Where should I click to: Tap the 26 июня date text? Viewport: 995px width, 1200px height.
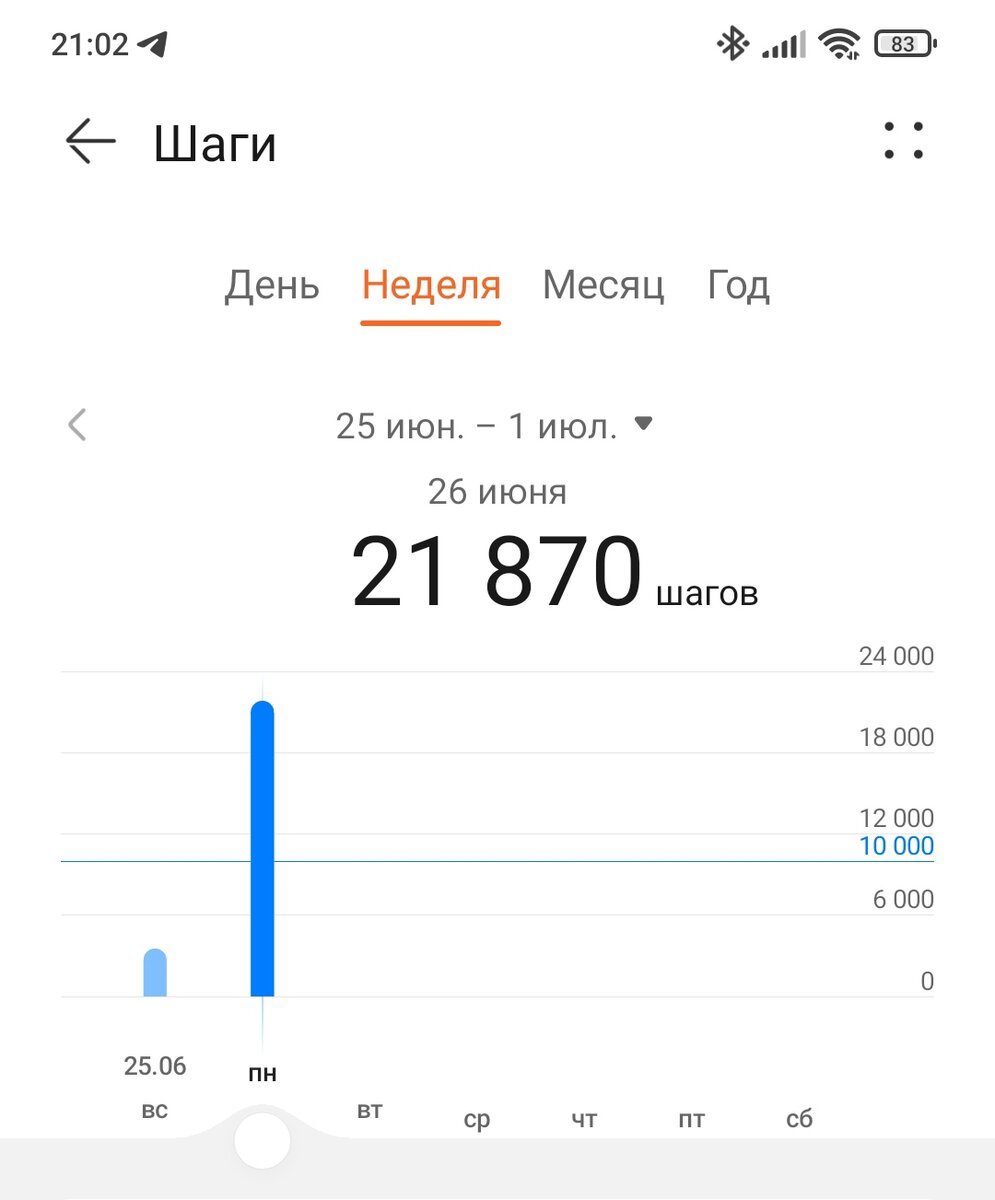pyautogui.click(x=497, y=491)
